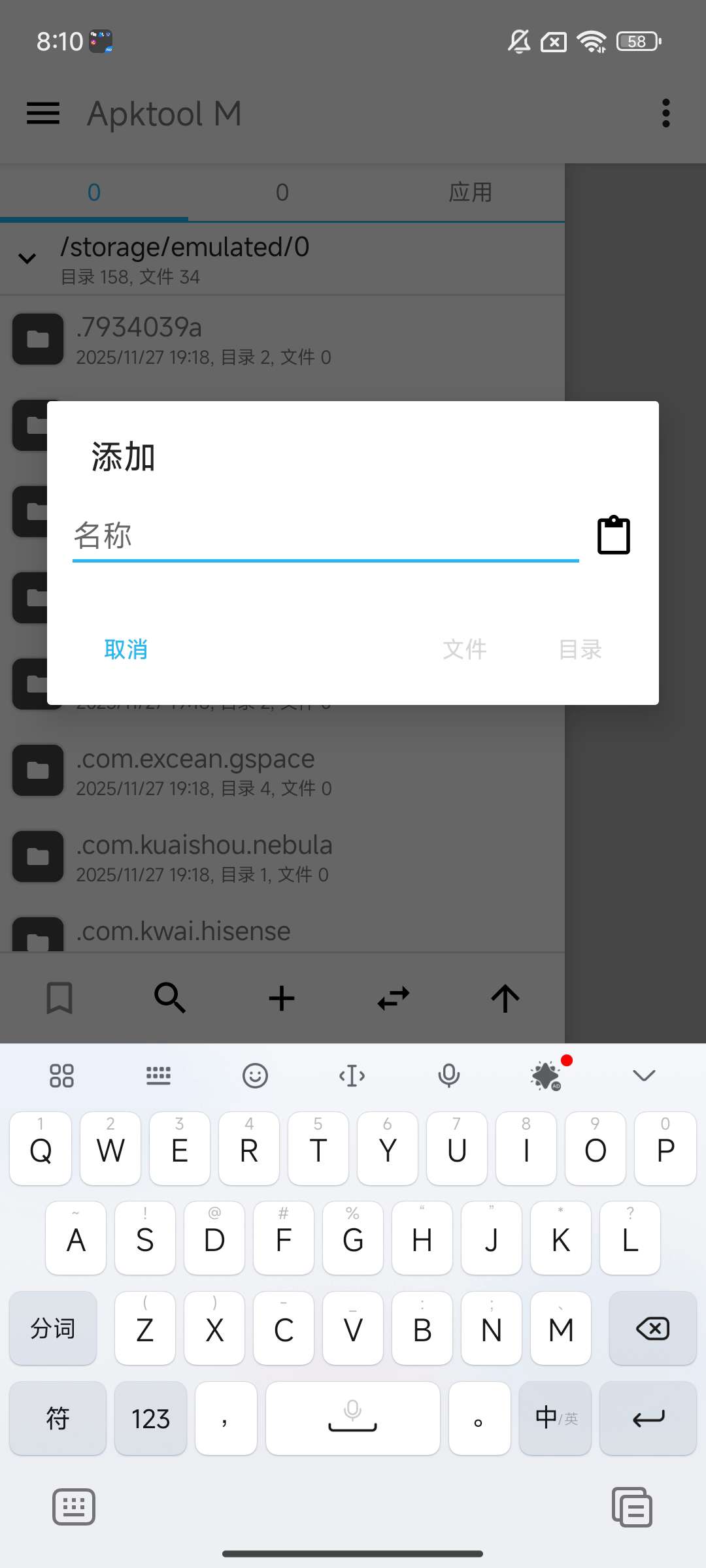This screenshot has width=706, height=1568.
Task: Hit the keyboard backspace key
Action: [652, 1328]
